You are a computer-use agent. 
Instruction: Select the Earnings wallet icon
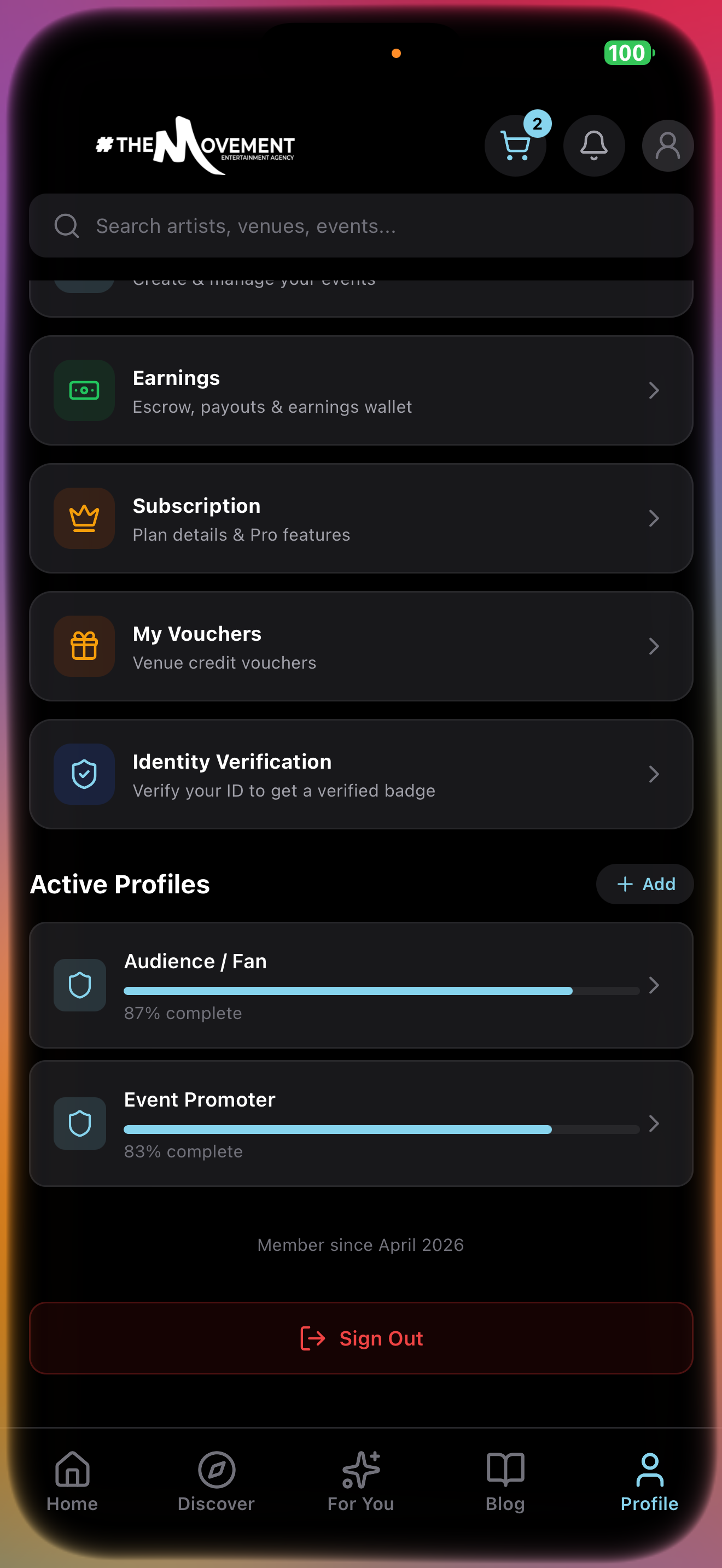(x=83, y=390)
